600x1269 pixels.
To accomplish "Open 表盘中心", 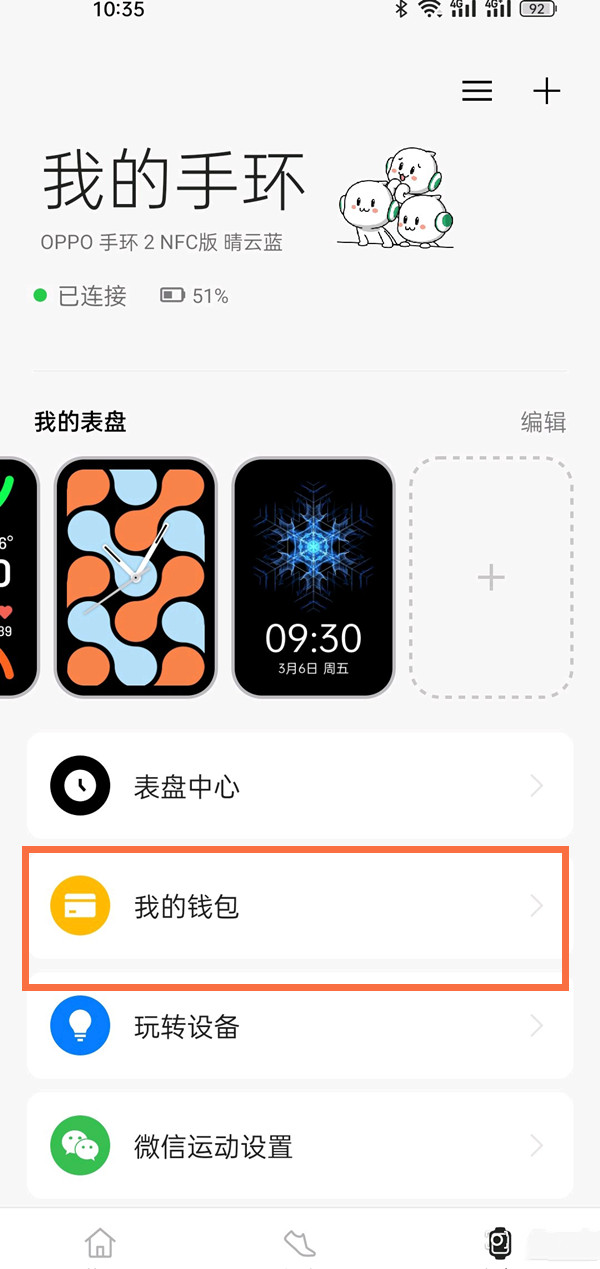I will click(299, 786).
